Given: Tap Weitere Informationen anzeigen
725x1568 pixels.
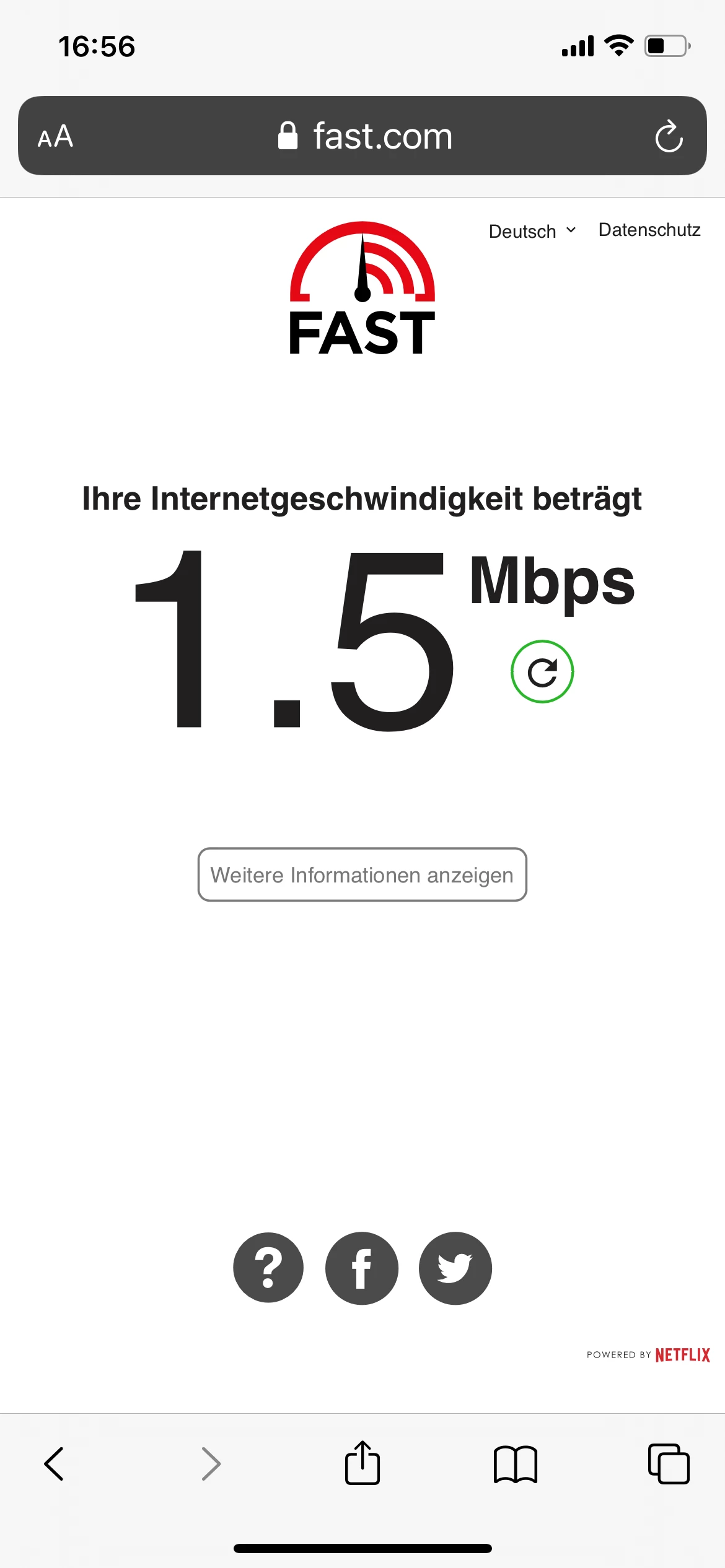Looking at the screenshot, I should [x=362, y=874].
